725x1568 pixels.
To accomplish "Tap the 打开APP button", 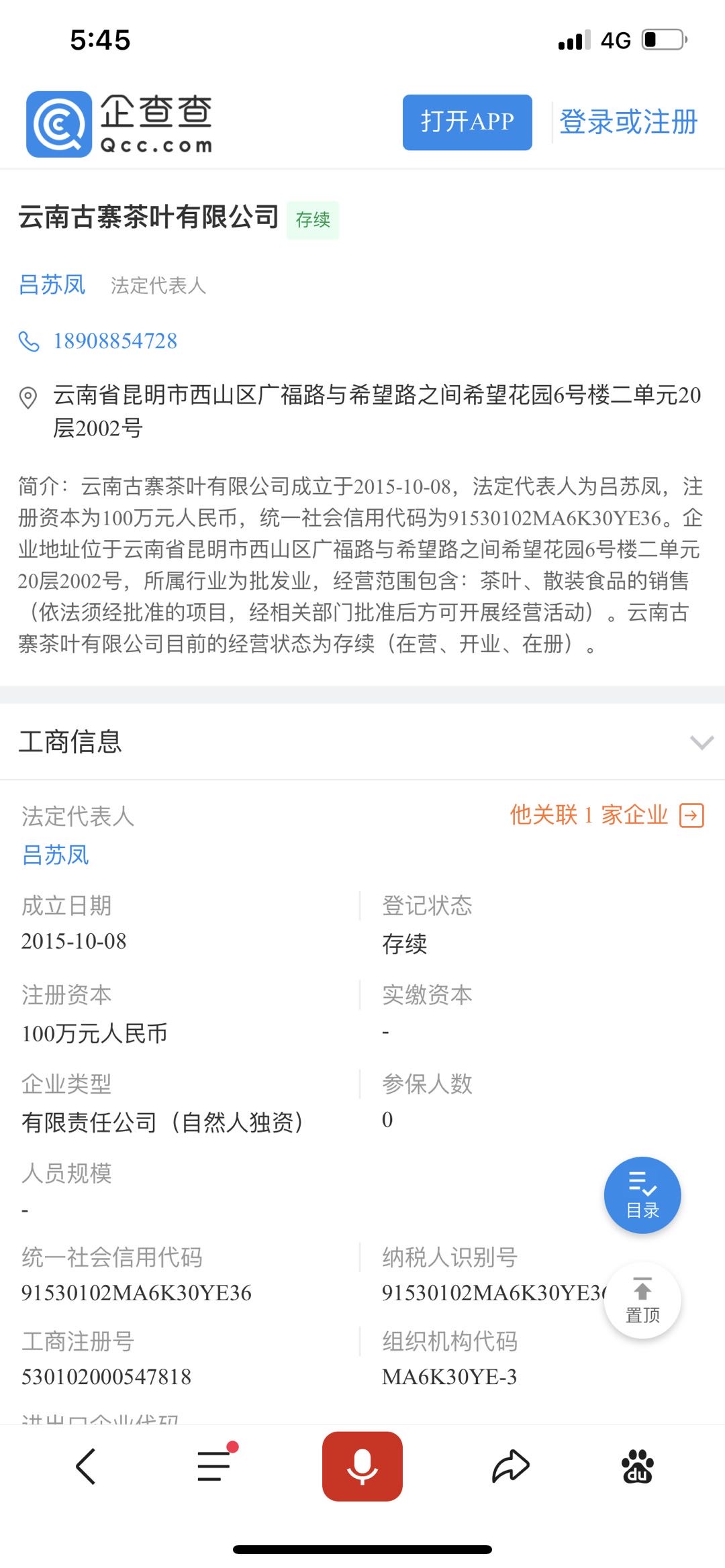I will click(467, 122).
